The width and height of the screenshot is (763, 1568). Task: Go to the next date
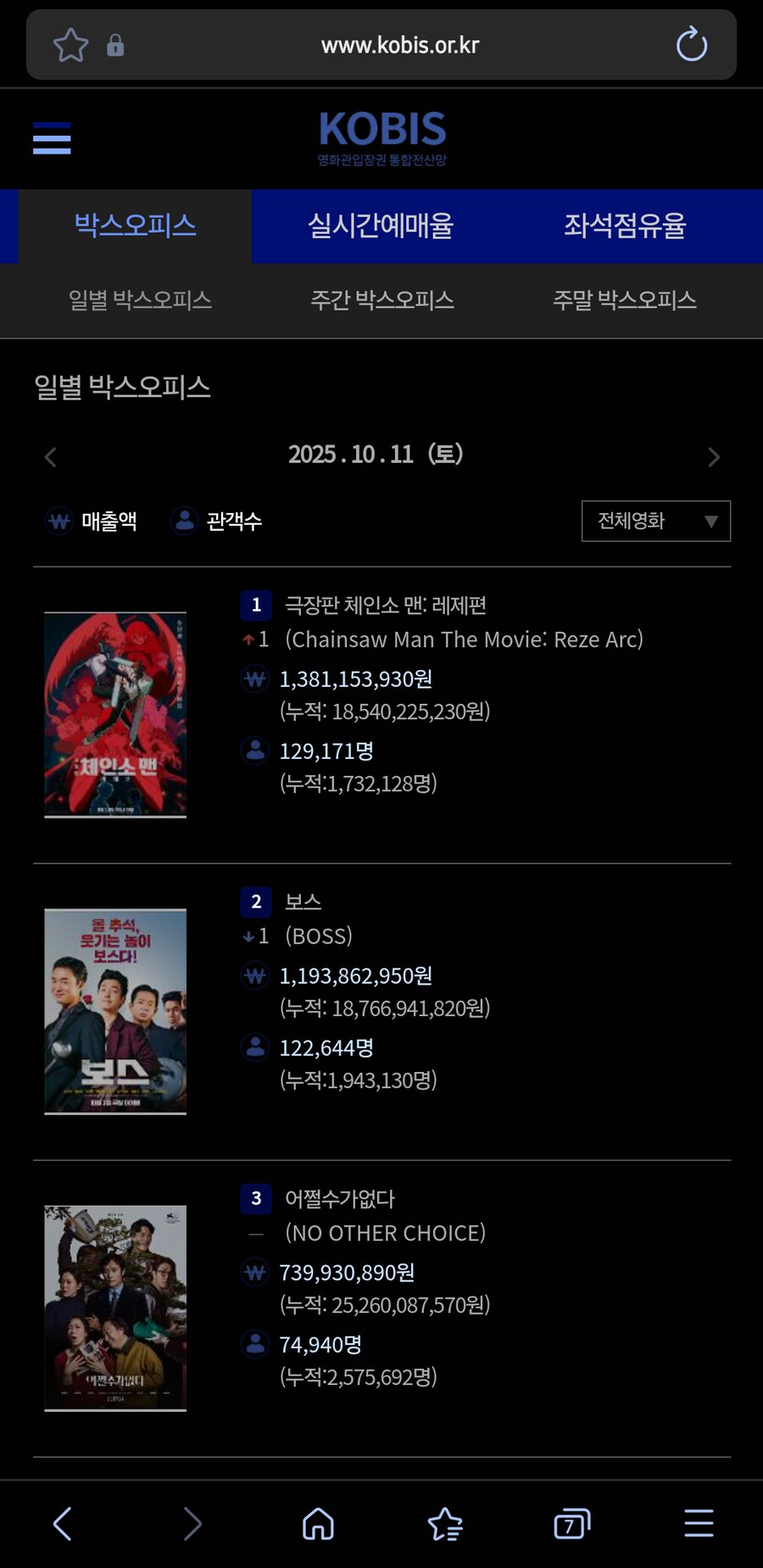pyautogui.click(x=713, y=457)
